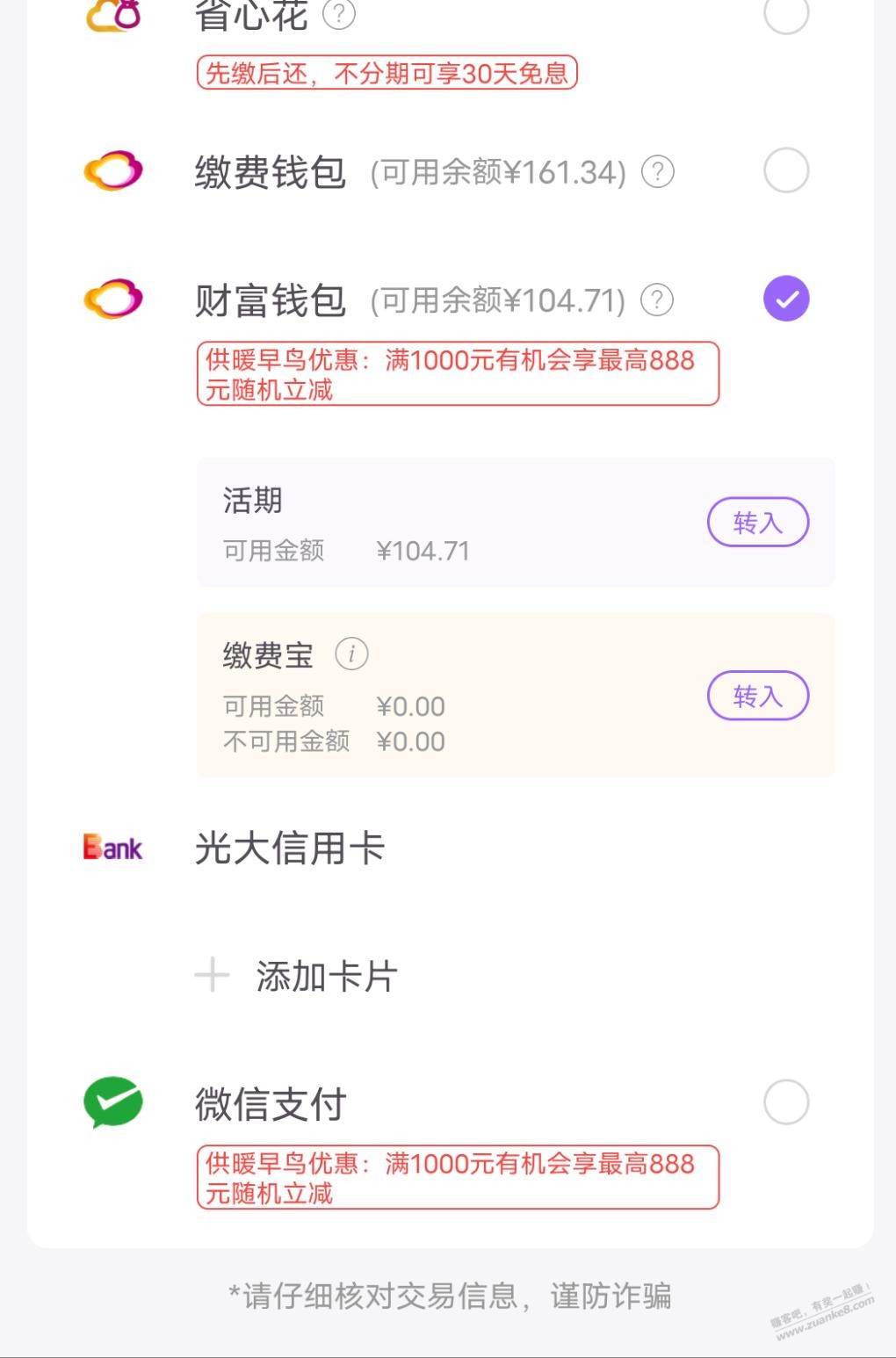
Task: View help for 财富钱包 balance
Action: pos(656,300)
